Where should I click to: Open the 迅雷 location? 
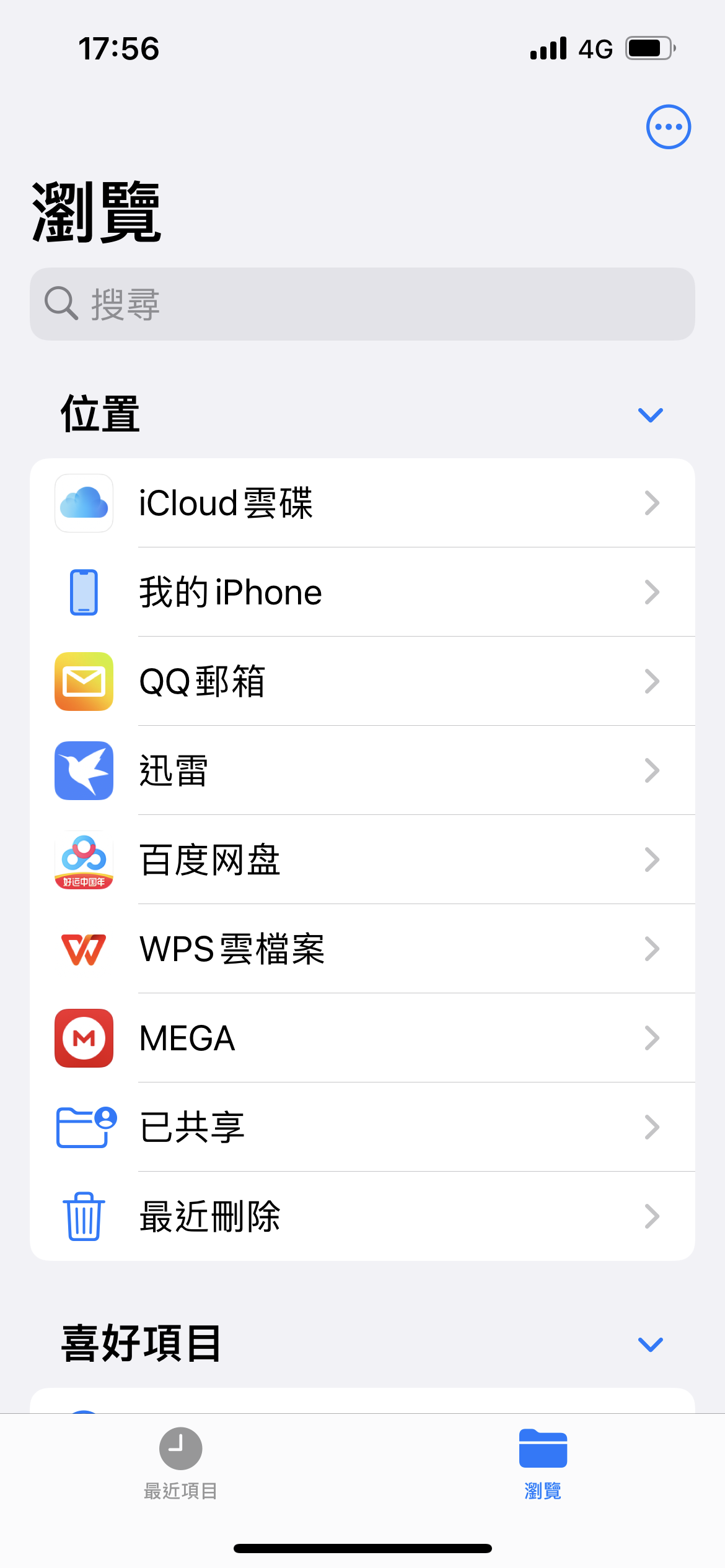[362, 770]
